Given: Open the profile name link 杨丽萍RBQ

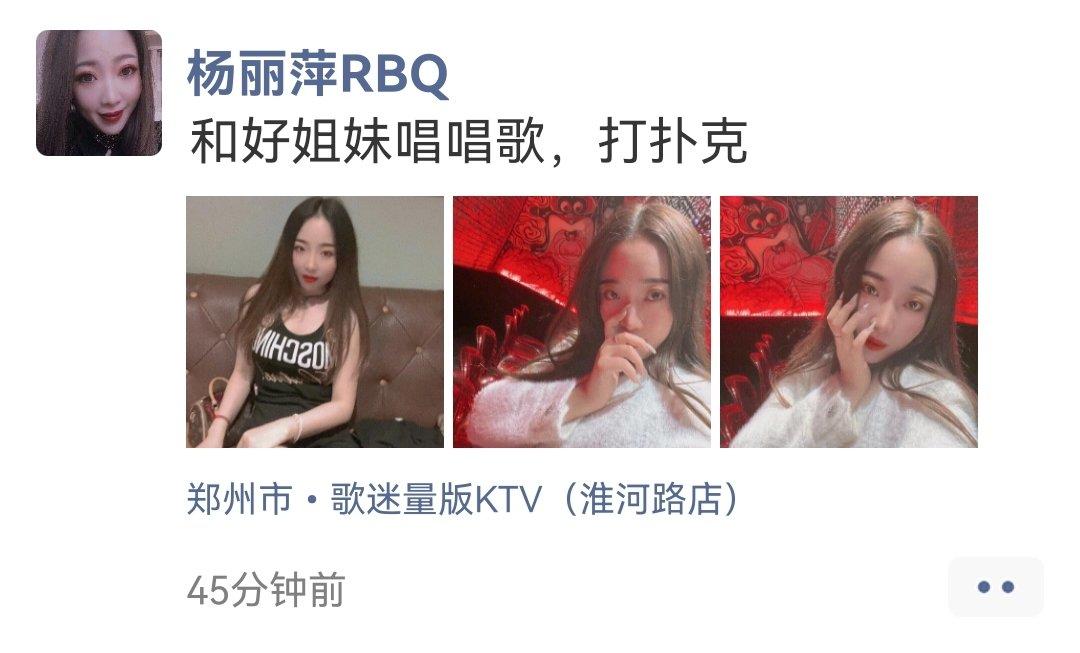Looking at the screenshot, I should pyautogui.click(x=318, y=75).
